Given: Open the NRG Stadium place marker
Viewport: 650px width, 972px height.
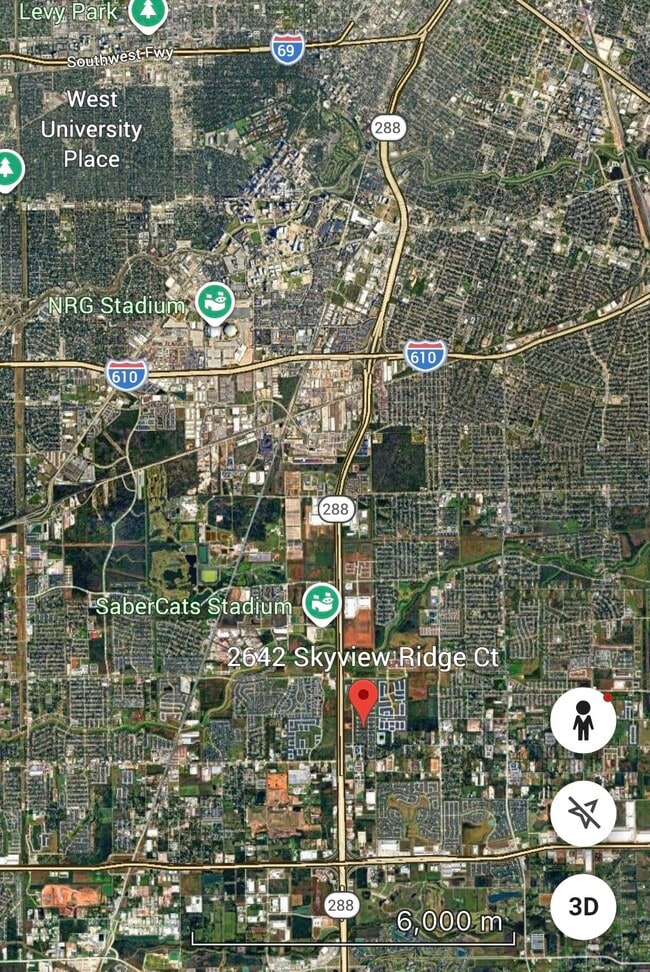Looking at the screenshot, I should (214, 303).
